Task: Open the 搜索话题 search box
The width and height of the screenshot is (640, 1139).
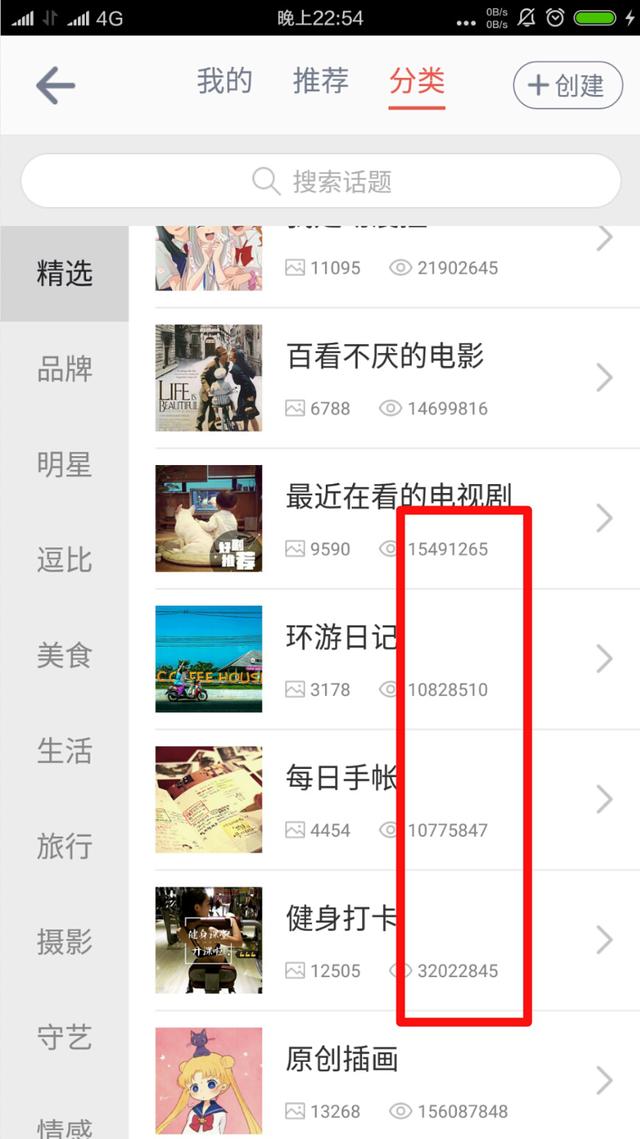Action: (320, 181)
